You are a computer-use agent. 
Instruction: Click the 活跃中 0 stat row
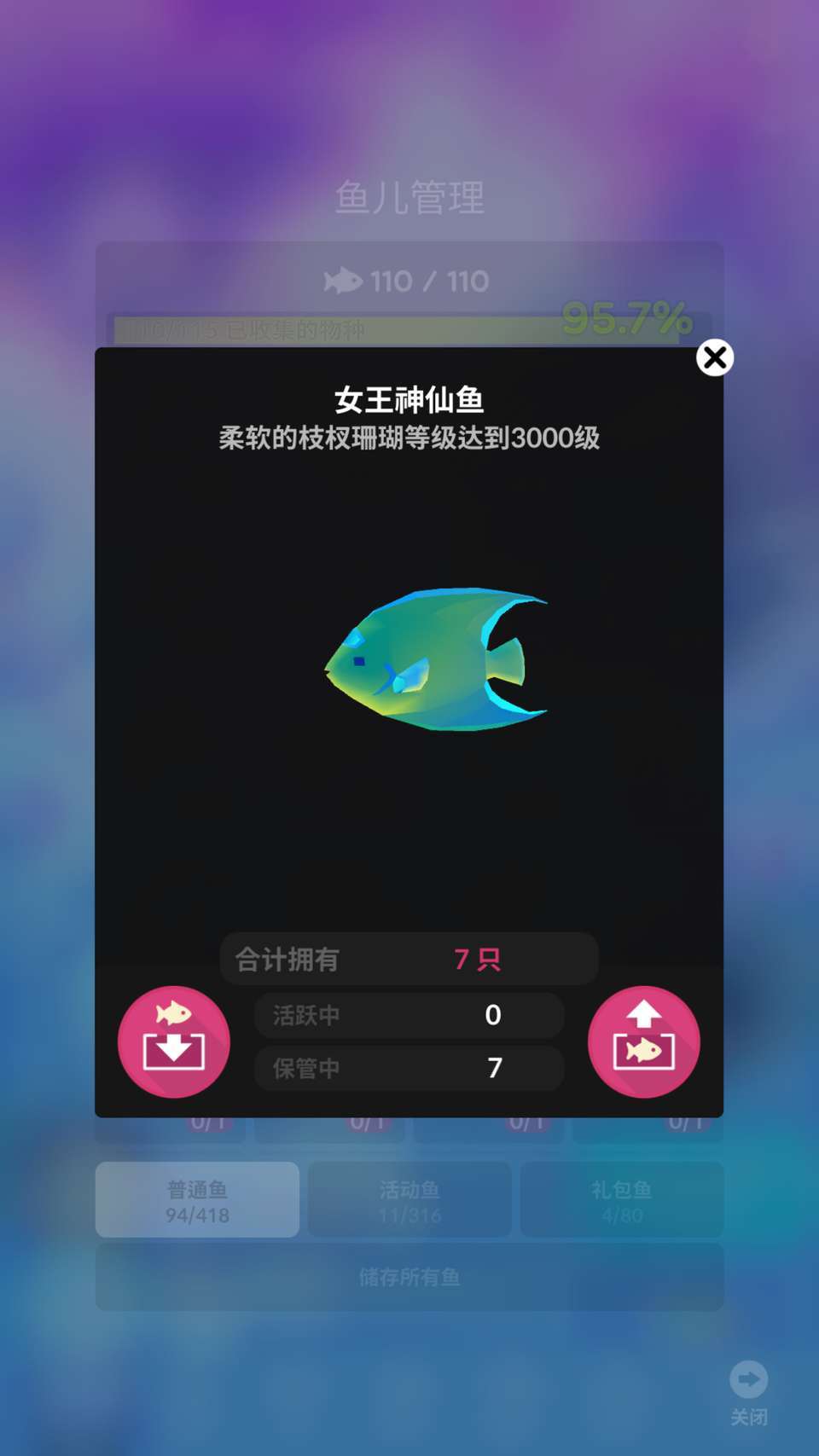[x=409, y=1015]
